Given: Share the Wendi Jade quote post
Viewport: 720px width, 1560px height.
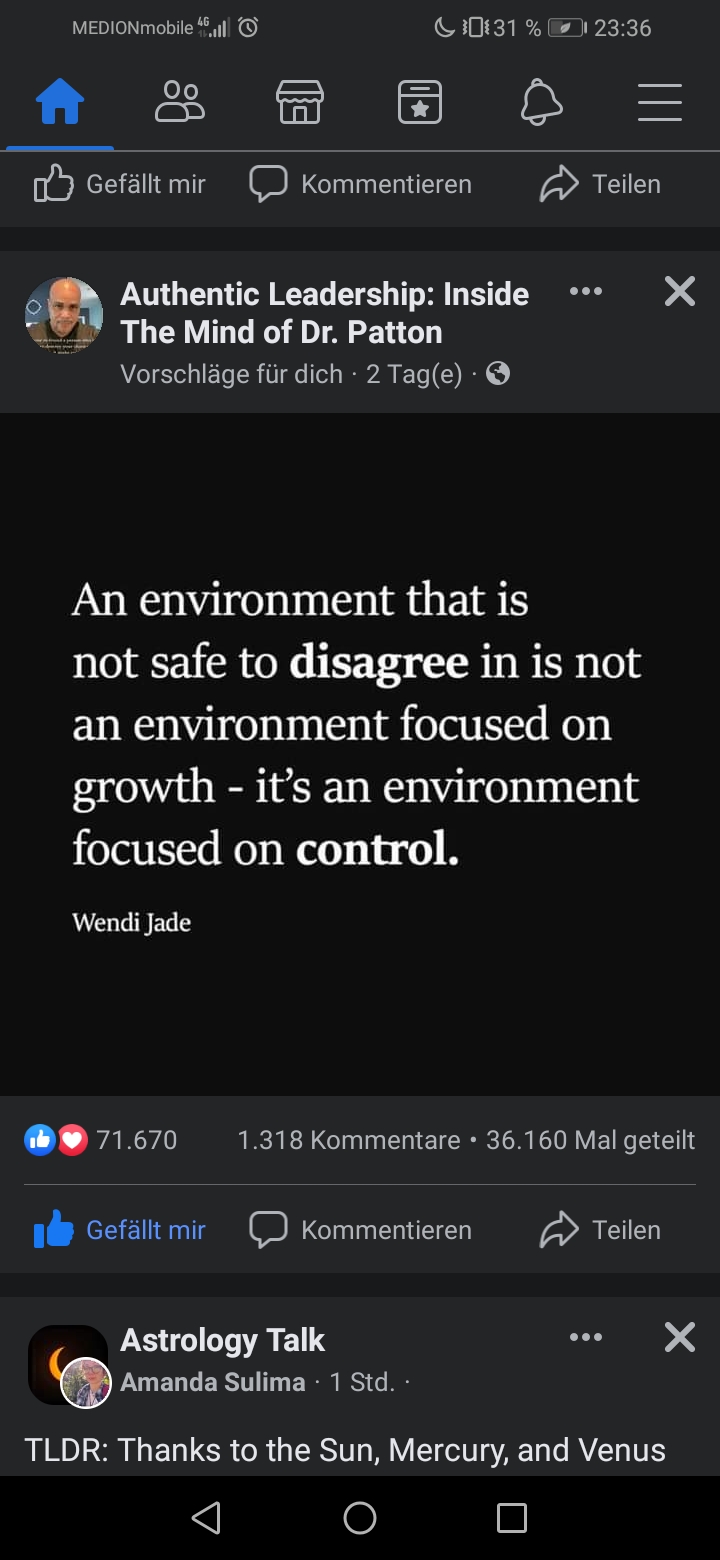Looking at the screenshot, I should tap(600, 1230).
